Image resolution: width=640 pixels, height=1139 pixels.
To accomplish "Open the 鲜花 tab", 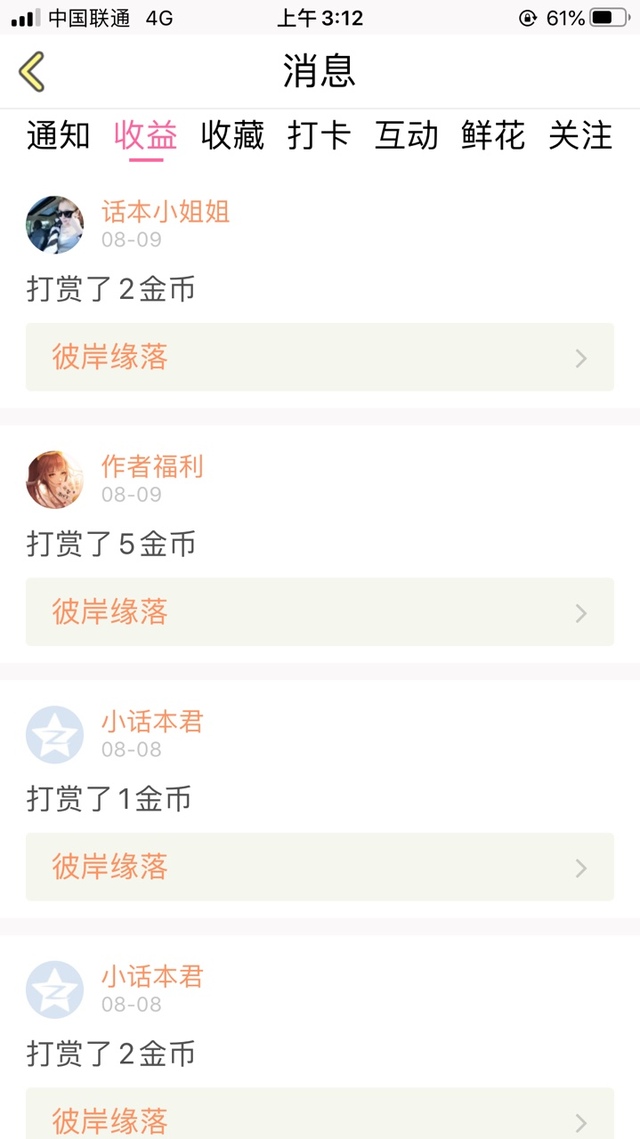I will pos(493,136).
